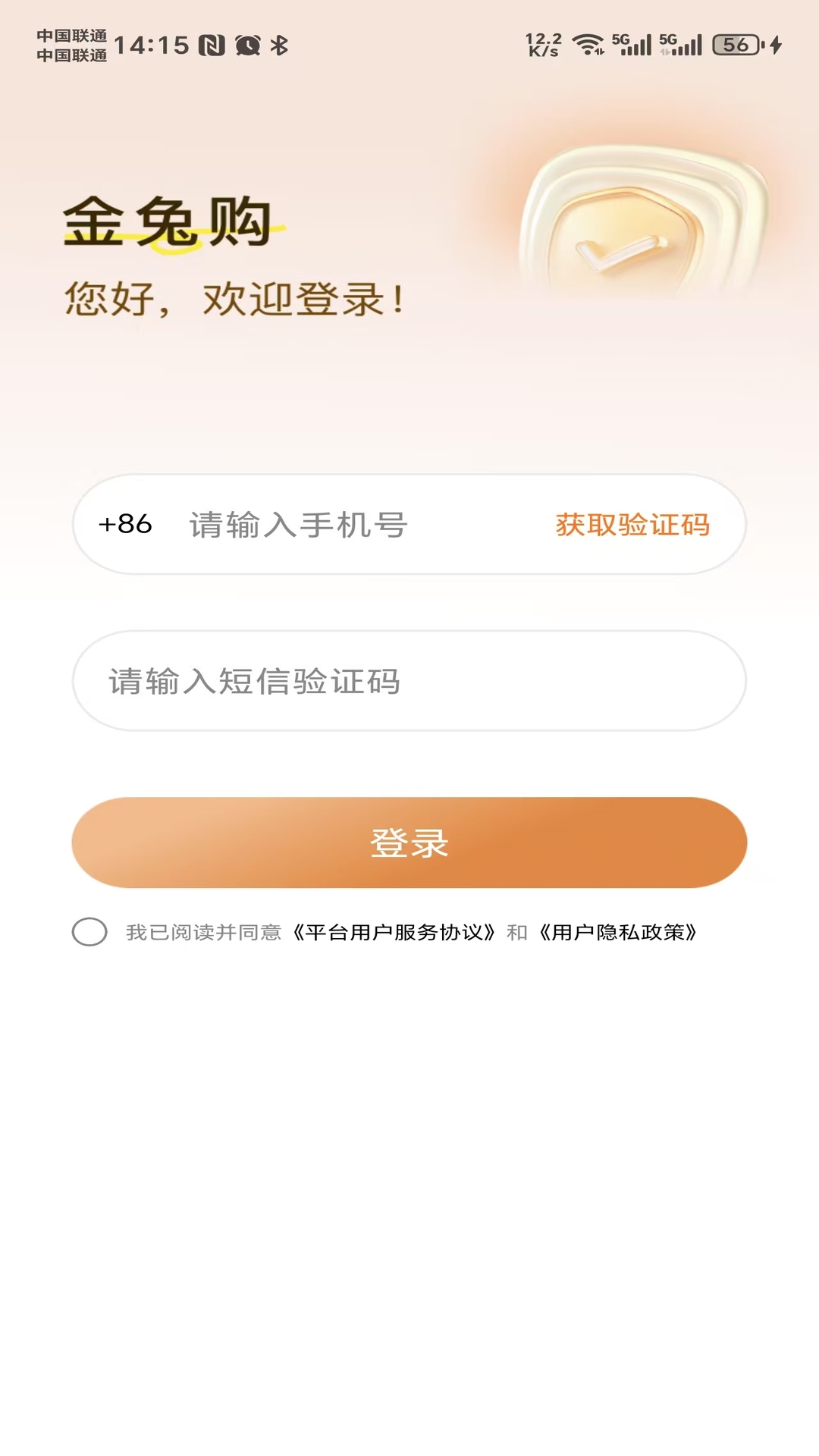Viewport: 819px width, 1456px height.
Task: Click the Bluetooth icon in status bar
Action: point(281,44)
